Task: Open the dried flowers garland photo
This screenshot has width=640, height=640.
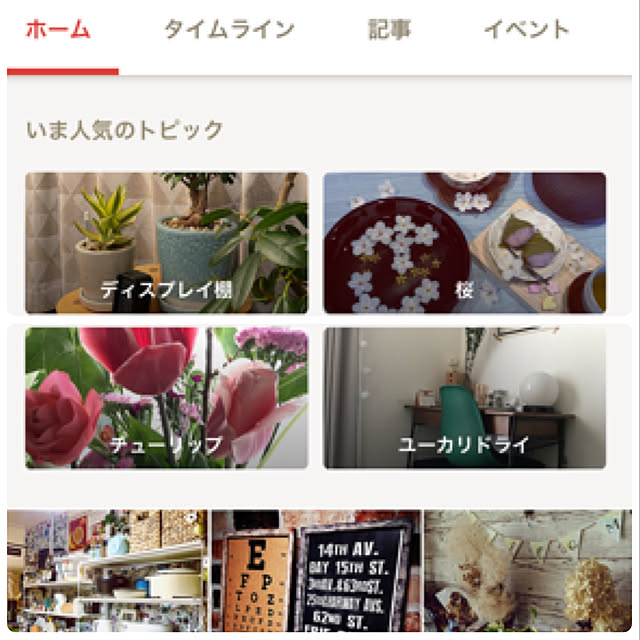Action: pos(528,575)
